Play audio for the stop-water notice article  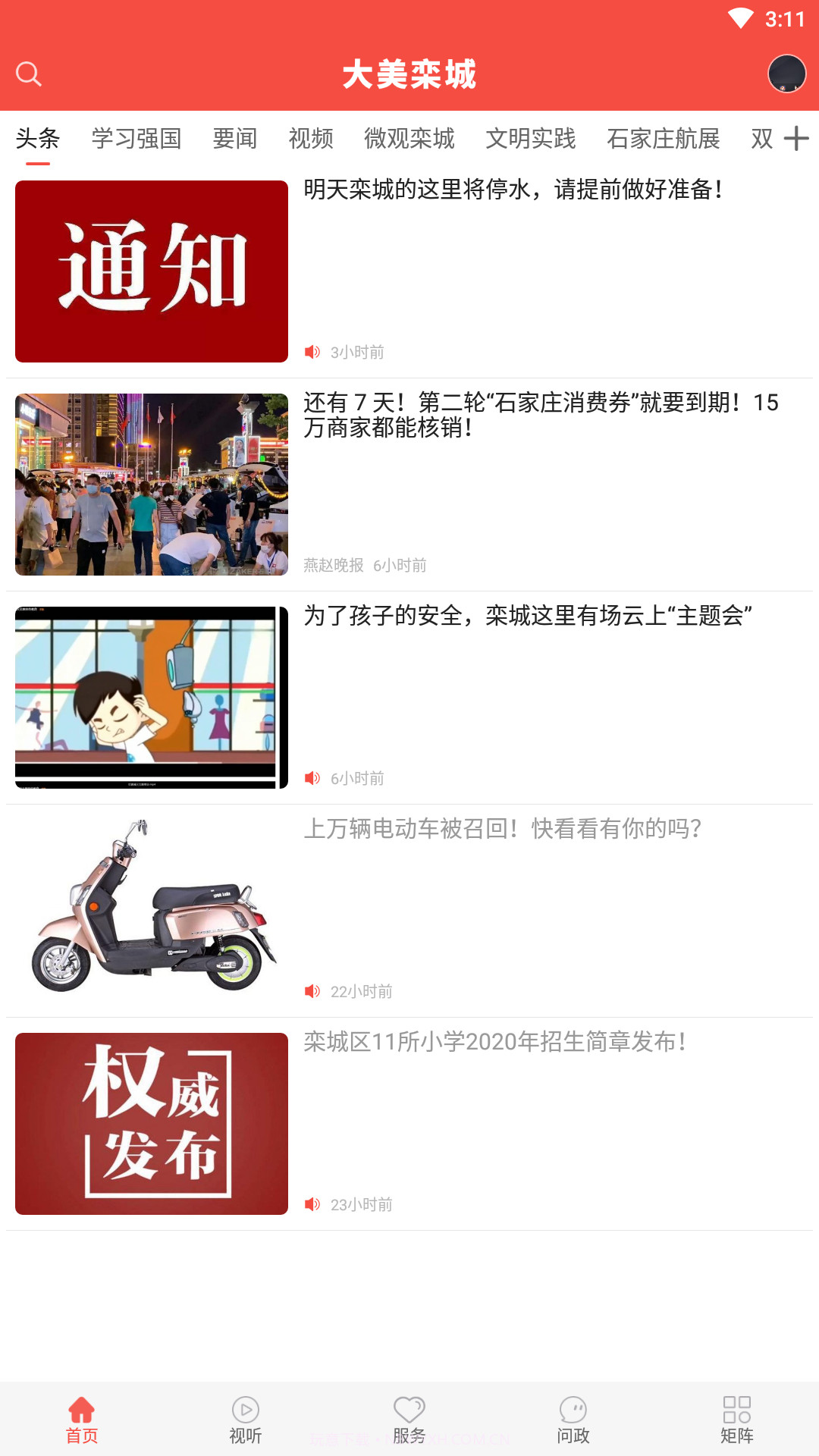pyautogui.click(x=312, y=352)
